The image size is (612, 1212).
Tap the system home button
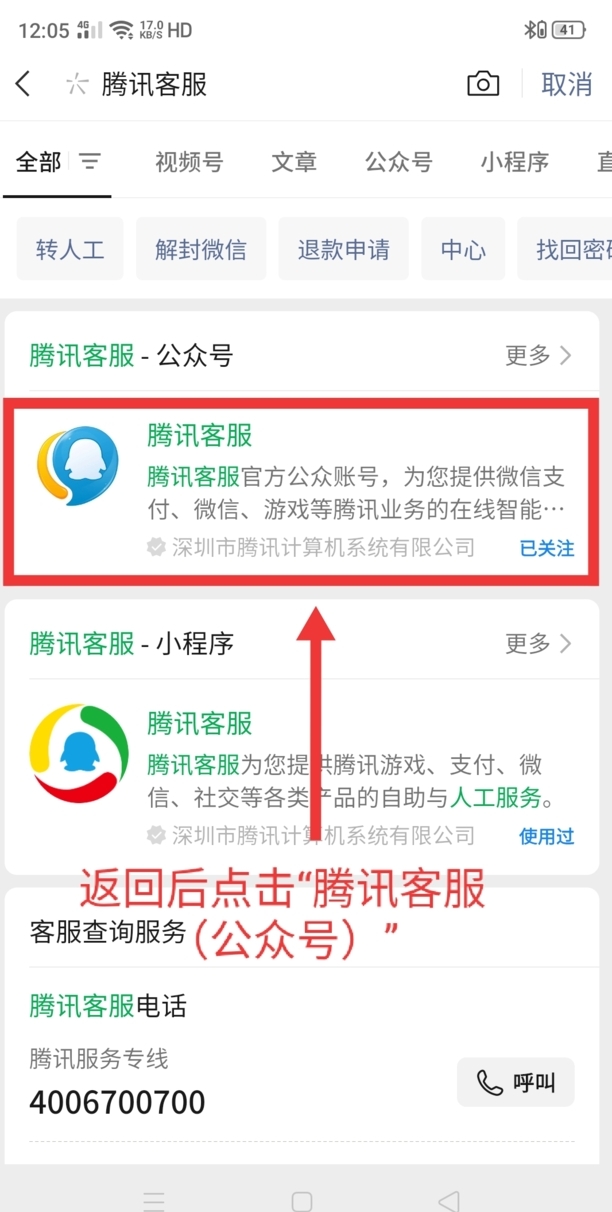click(301, 1200)
